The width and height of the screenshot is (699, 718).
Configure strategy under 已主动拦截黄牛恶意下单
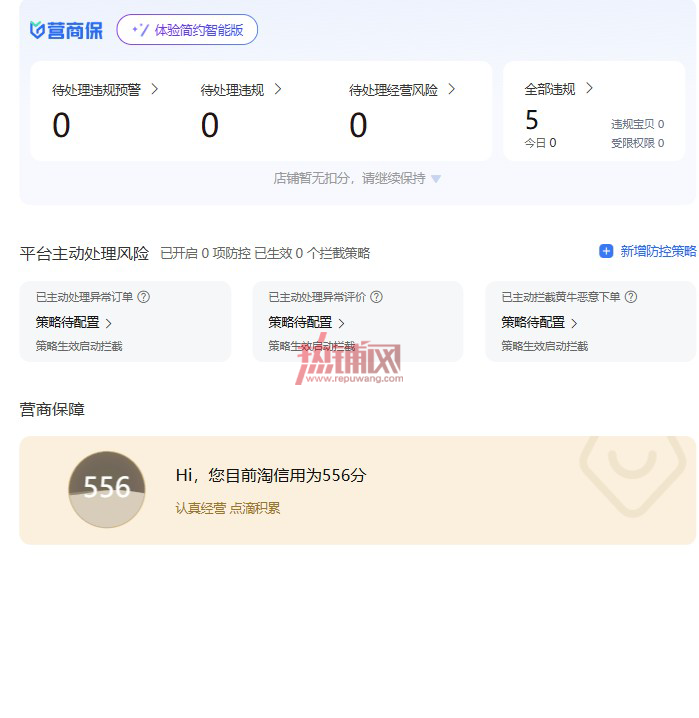pyautogui.click(x=539, y=322)
